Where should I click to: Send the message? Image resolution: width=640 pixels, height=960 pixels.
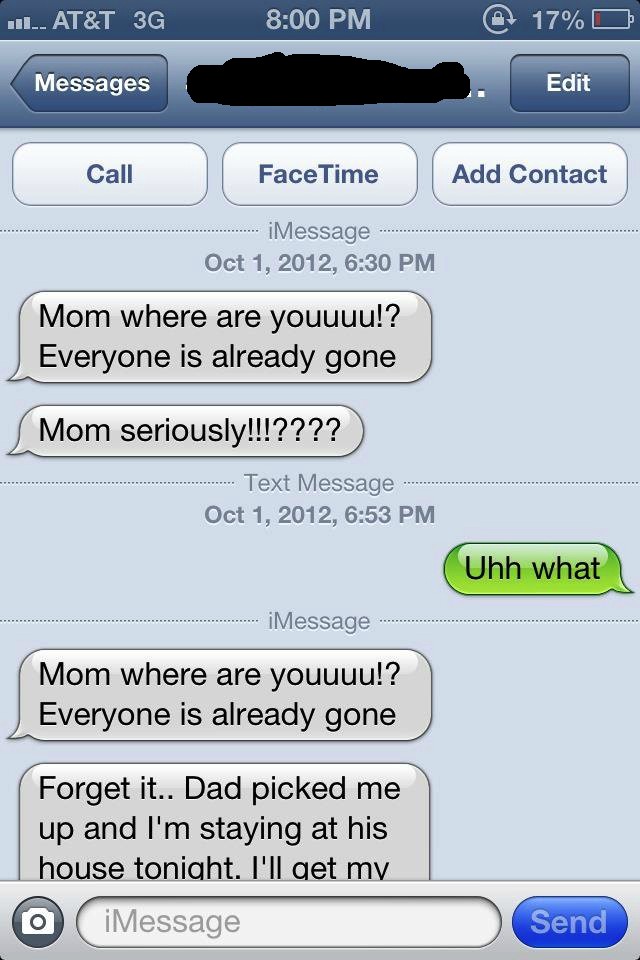pos(568,922)
